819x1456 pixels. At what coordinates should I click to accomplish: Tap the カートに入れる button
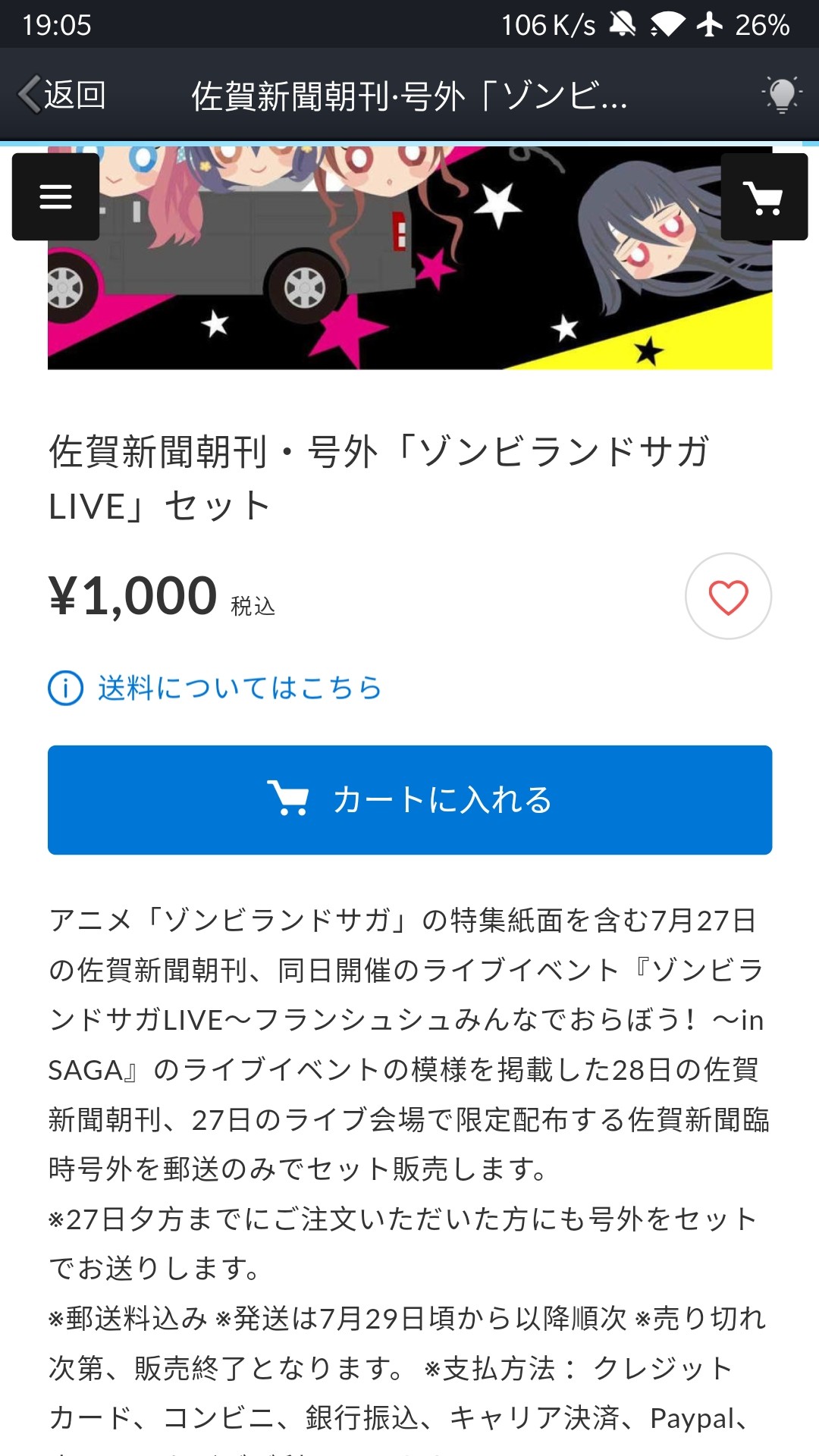point(409,800)
